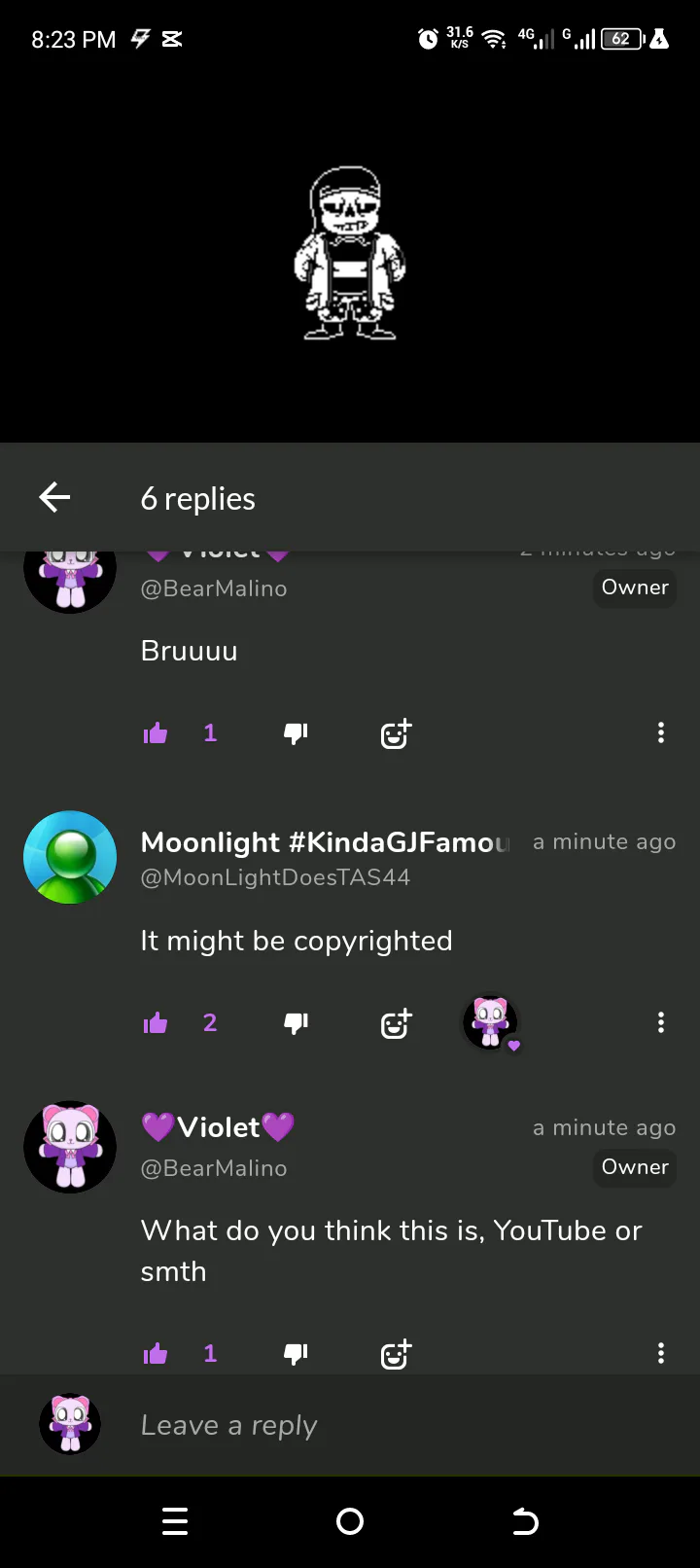
Task: Go back from the replies panel
Action: click(54, 498)
